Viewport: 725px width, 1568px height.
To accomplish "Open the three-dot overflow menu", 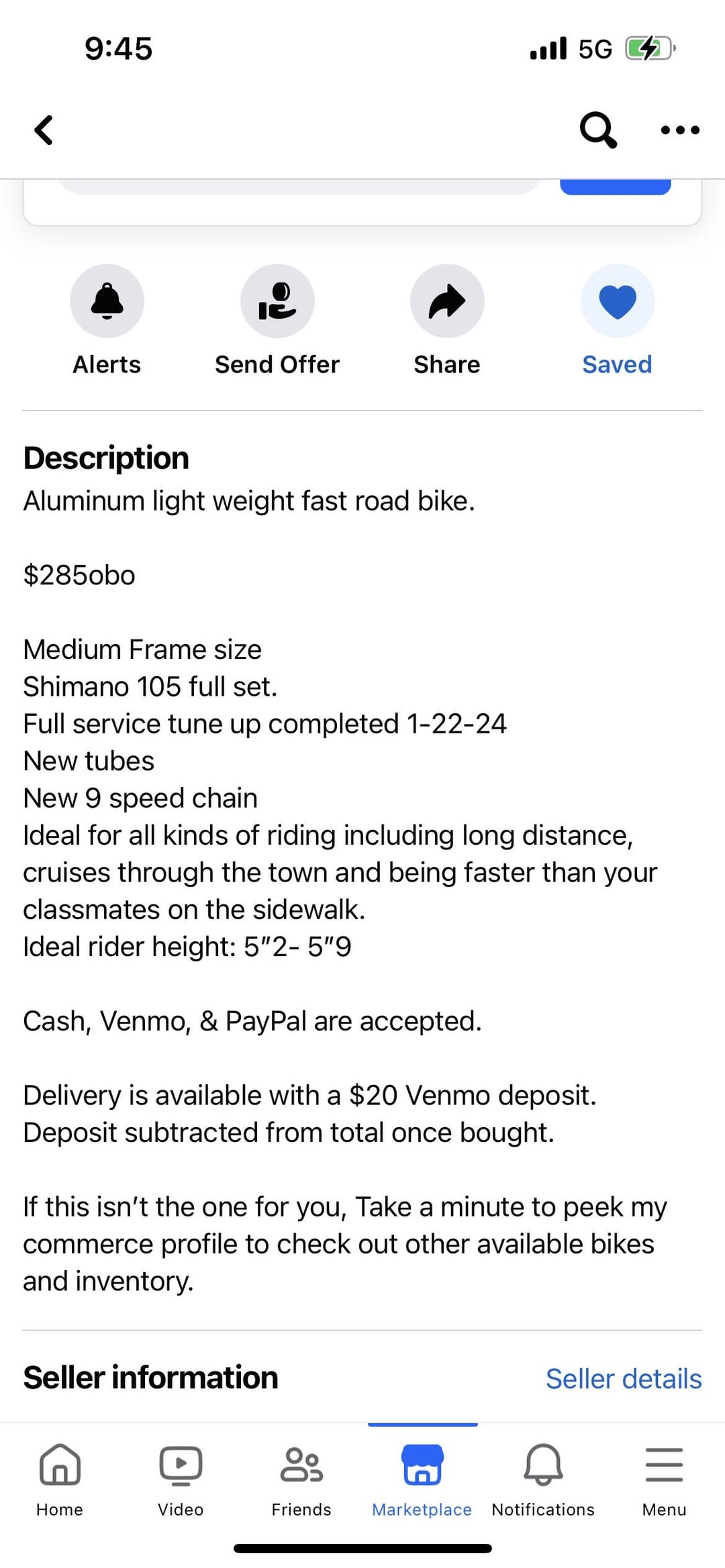I will (x=680, y=130).
